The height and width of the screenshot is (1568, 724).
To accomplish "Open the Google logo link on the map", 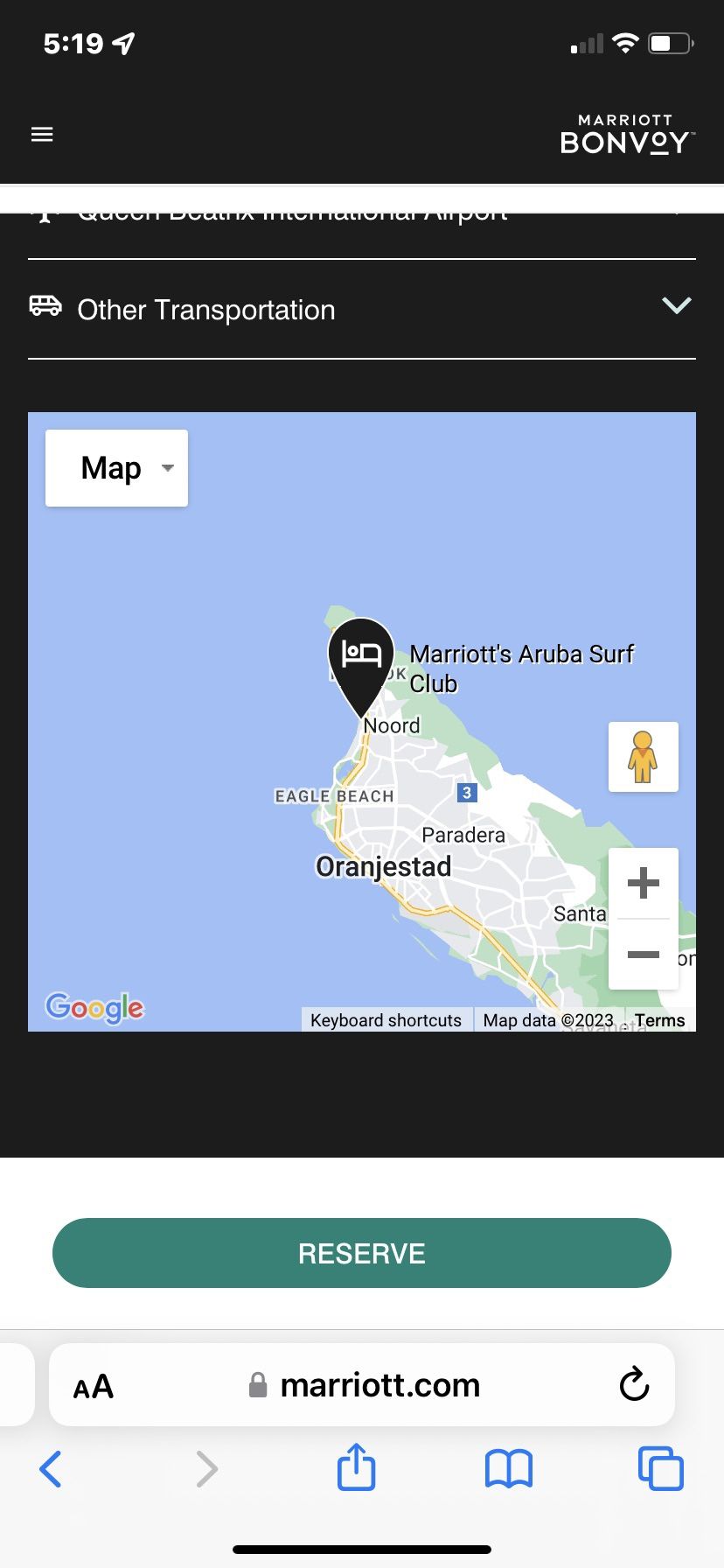I will tap(94, 1007).
